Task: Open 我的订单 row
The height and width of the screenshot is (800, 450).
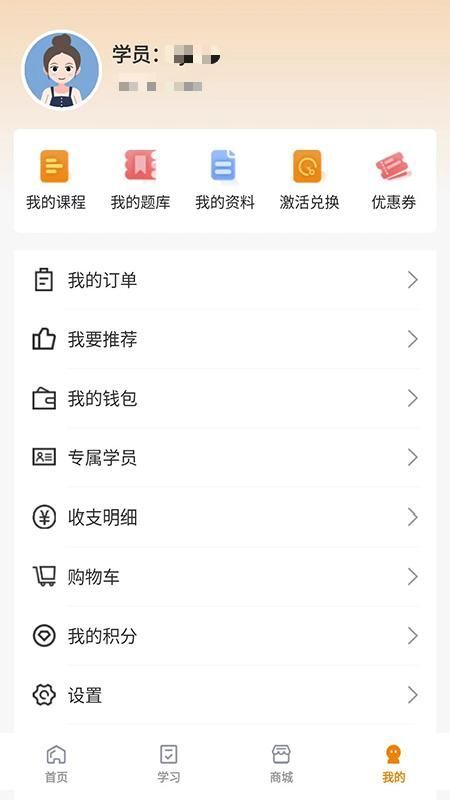Action: point(225,280)
